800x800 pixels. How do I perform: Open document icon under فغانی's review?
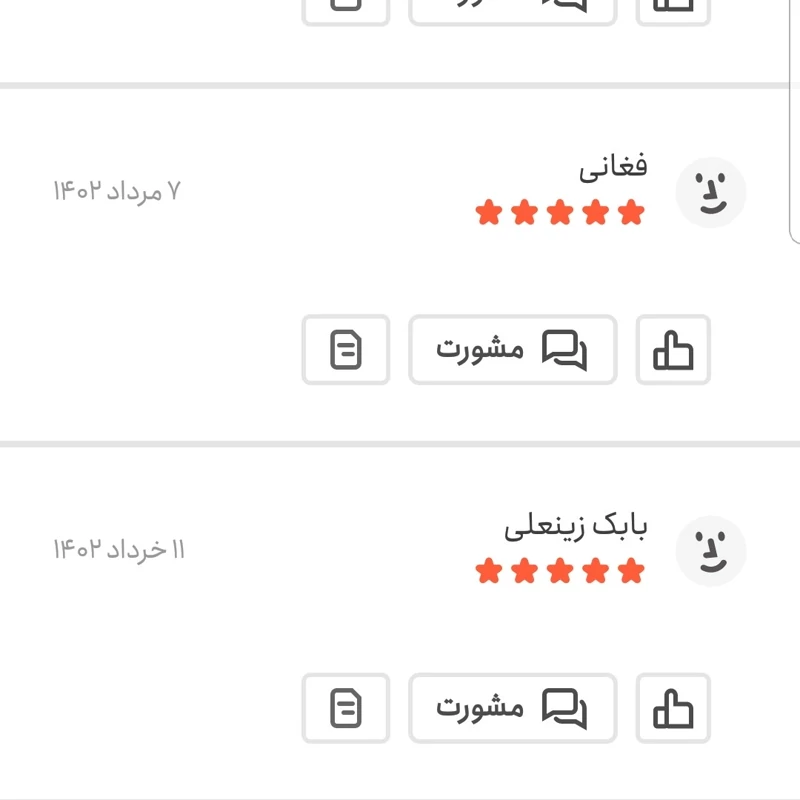(346, 350)
